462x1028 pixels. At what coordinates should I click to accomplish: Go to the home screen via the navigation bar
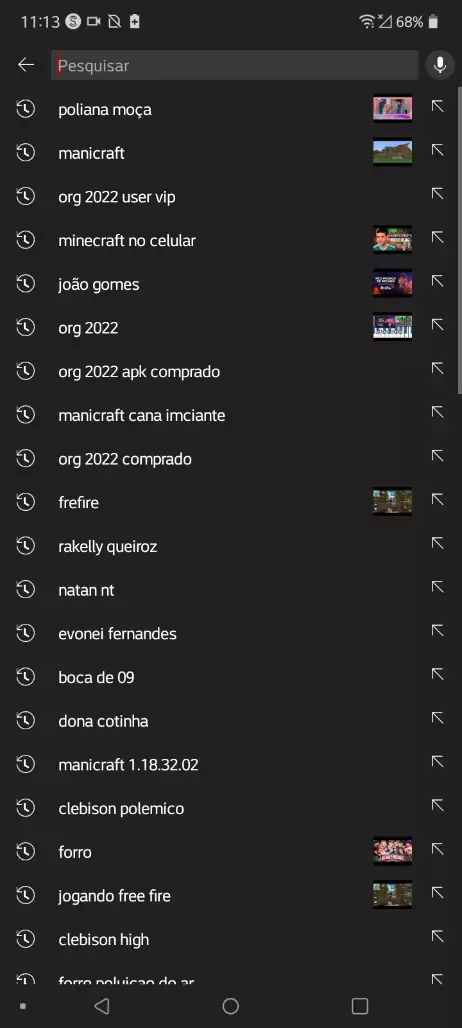tap(231, 1006)
